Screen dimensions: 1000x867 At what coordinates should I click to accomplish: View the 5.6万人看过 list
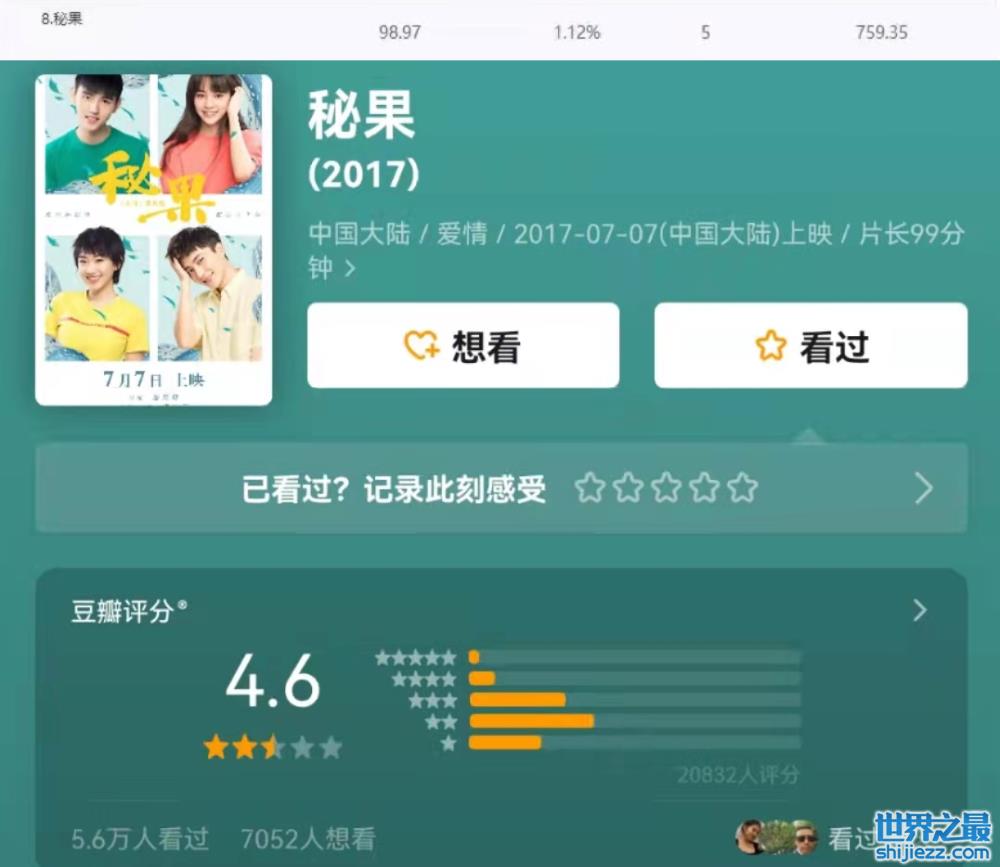point(140,838)
